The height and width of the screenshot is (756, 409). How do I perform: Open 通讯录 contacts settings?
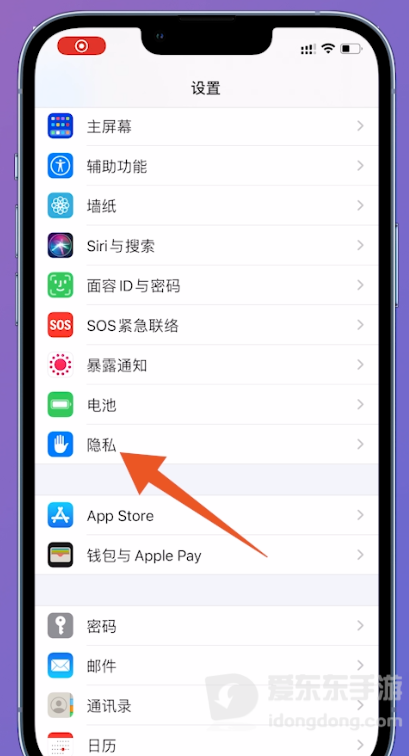tap(206, 705)
